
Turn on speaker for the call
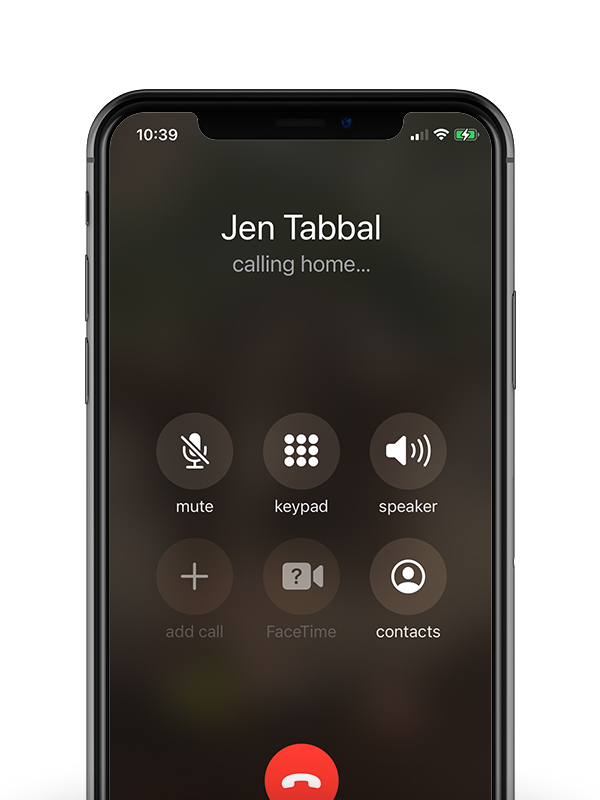click(408, 452)
